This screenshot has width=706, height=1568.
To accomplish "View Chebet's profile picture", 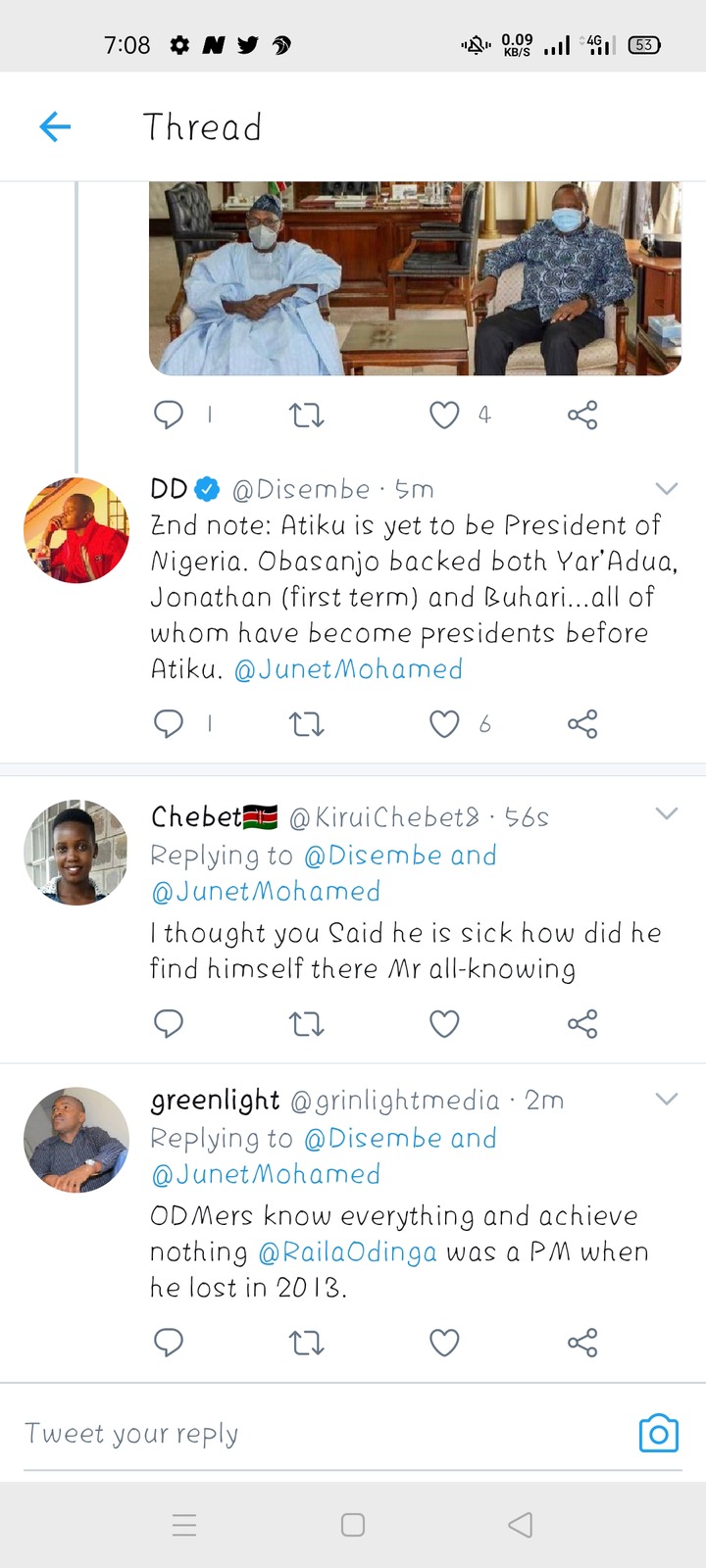I will [x=76, y=853].
